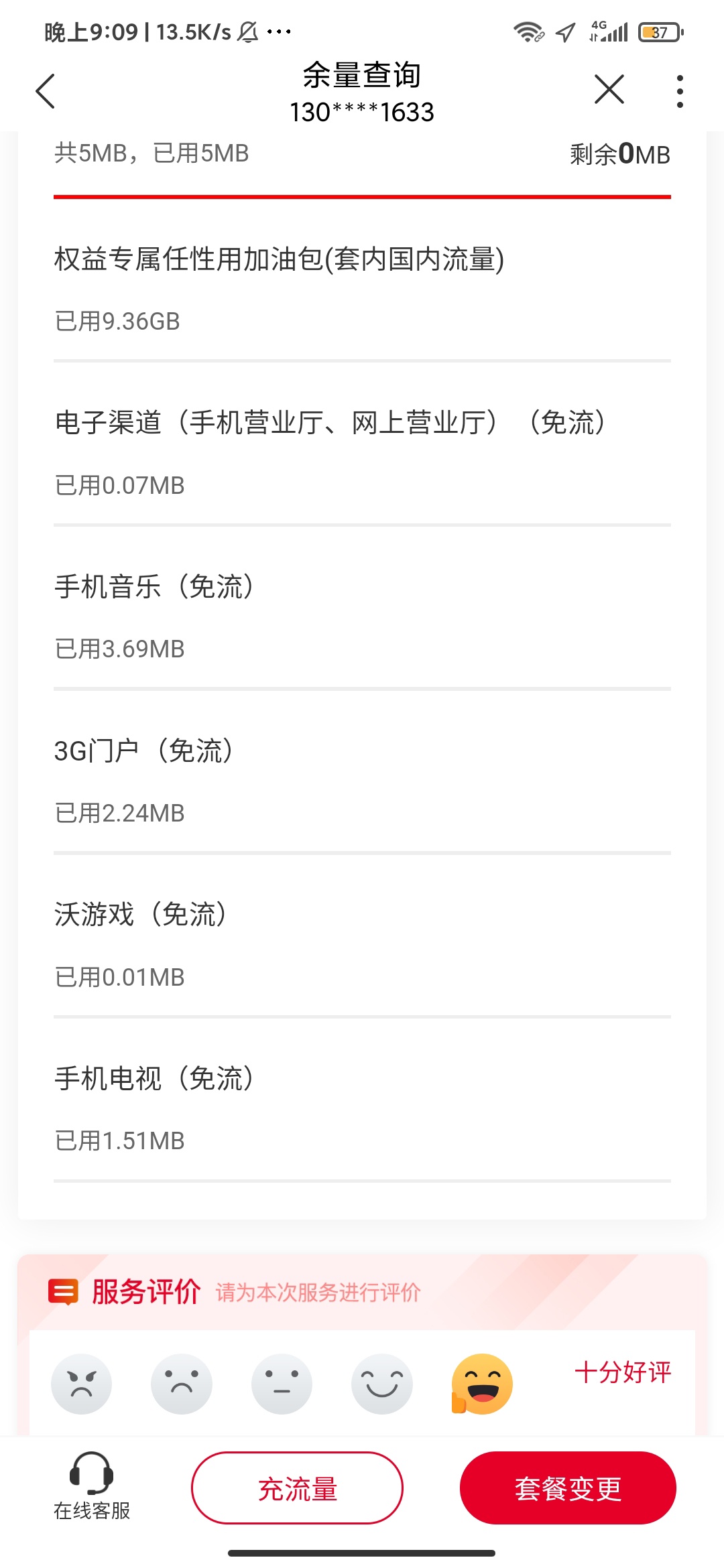Image resolution: width=724 pixels, height=1568 pixels.
Task: Pick the smiling face rating
Action: pyautogui.click(x=382, y=1384)
